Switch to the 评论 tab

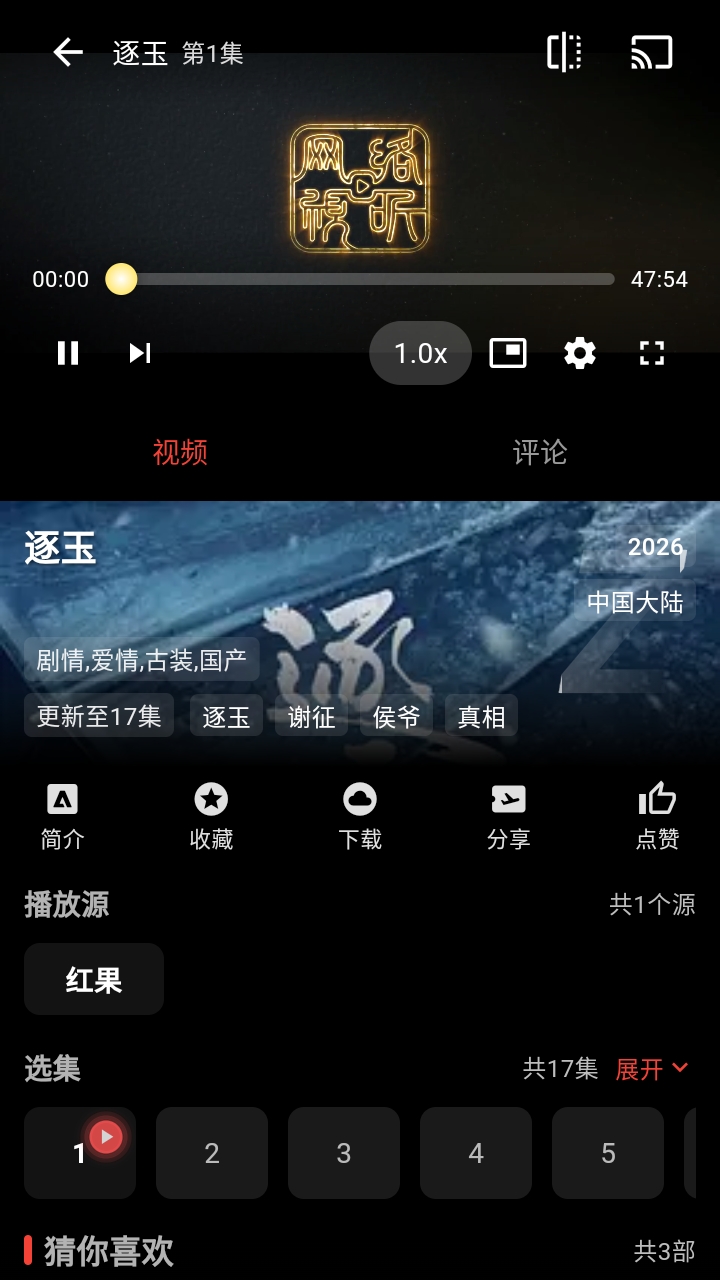[540, 452]
